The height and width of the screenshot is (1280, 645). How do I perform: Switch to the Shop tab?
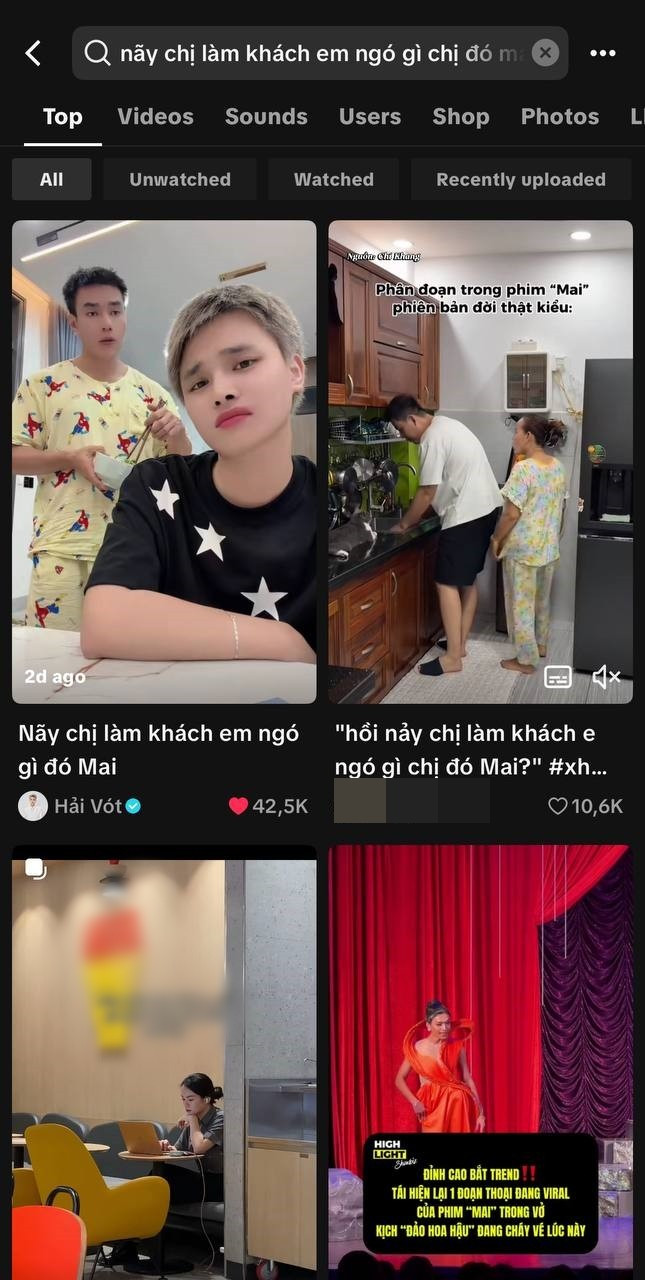click(x=460, y=117)
